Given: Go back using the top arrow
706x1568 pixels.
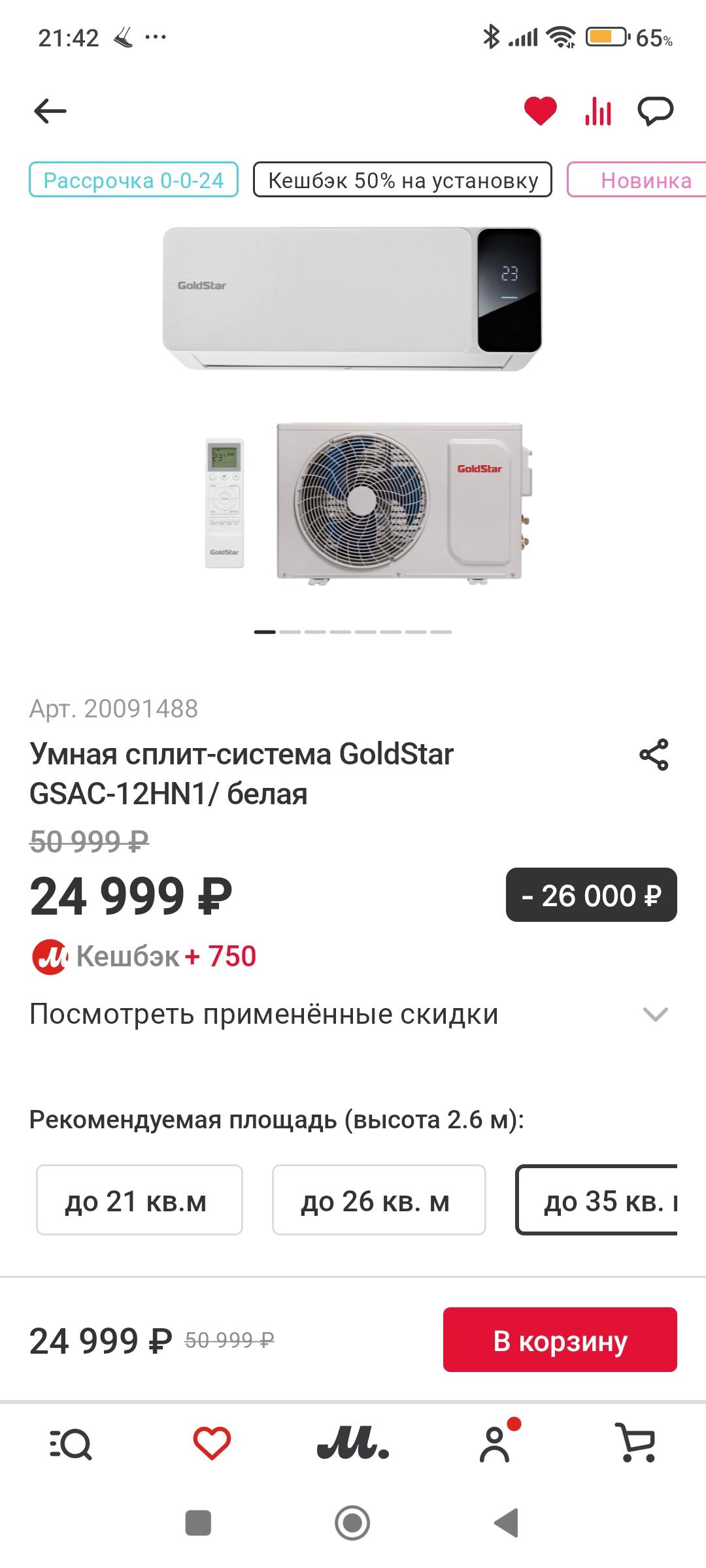Looking at the screenshot, I should point(50,111).
